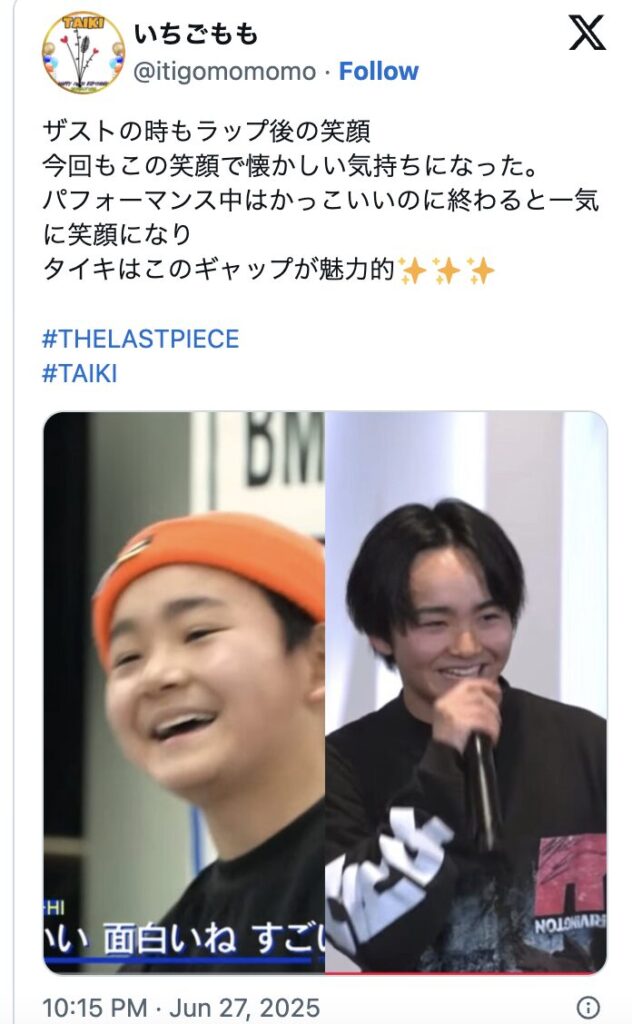The image size is (632, 1024).
Task: View the right photo with microphone
Action: (x=466, y=692)
